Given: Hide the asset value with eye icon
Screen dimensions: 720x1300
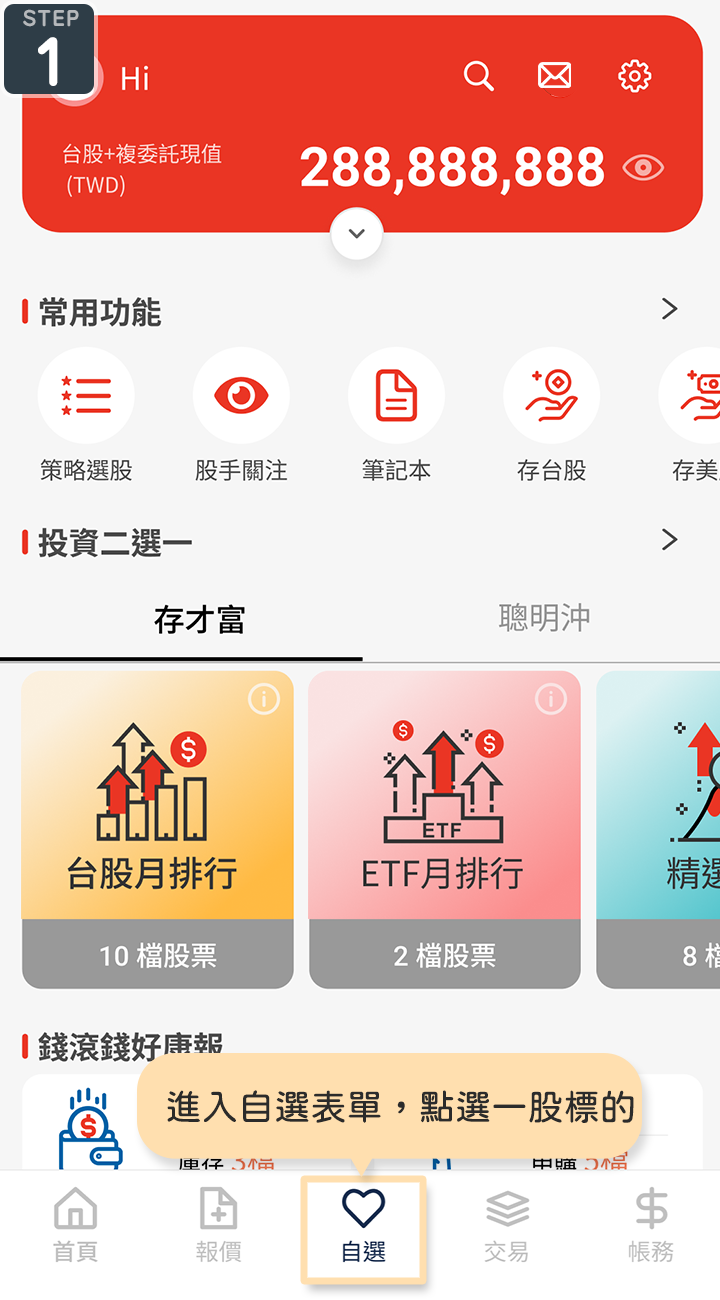Looking at the screenshot, I should click(x=643, y=167).
